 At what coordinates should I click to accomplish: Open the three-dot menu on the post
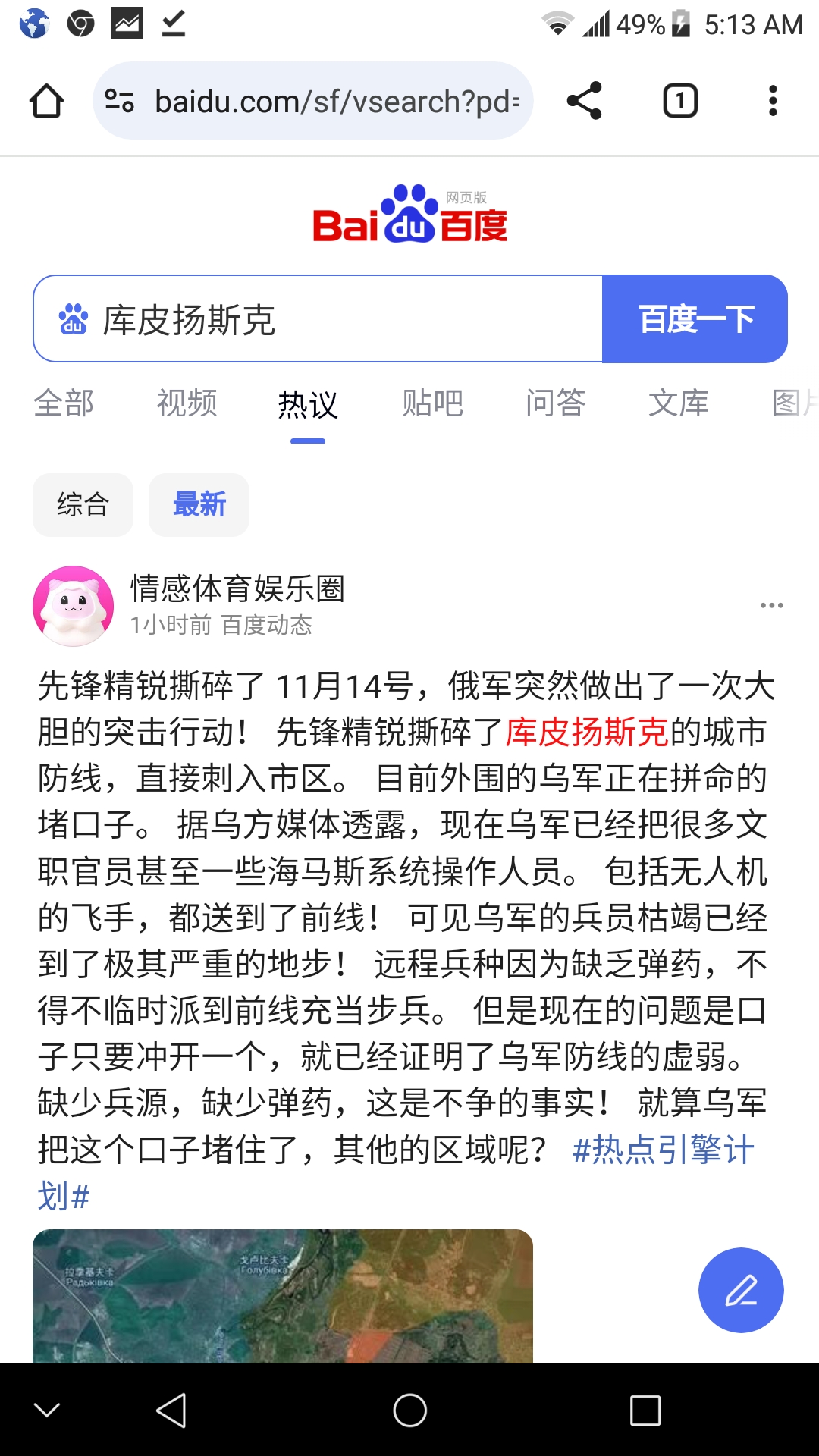(x=770, y=604)
